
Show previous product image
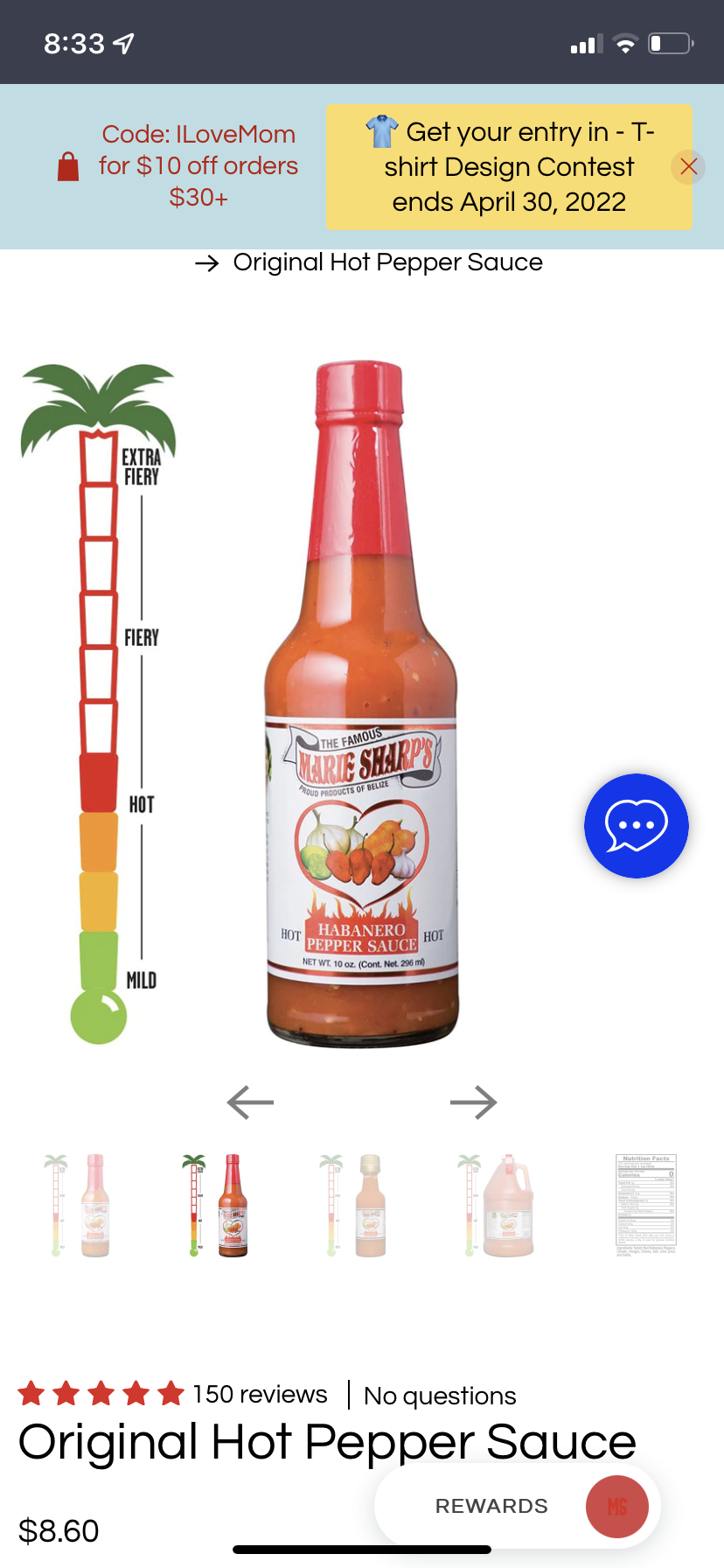click(x=250, y=1102)
